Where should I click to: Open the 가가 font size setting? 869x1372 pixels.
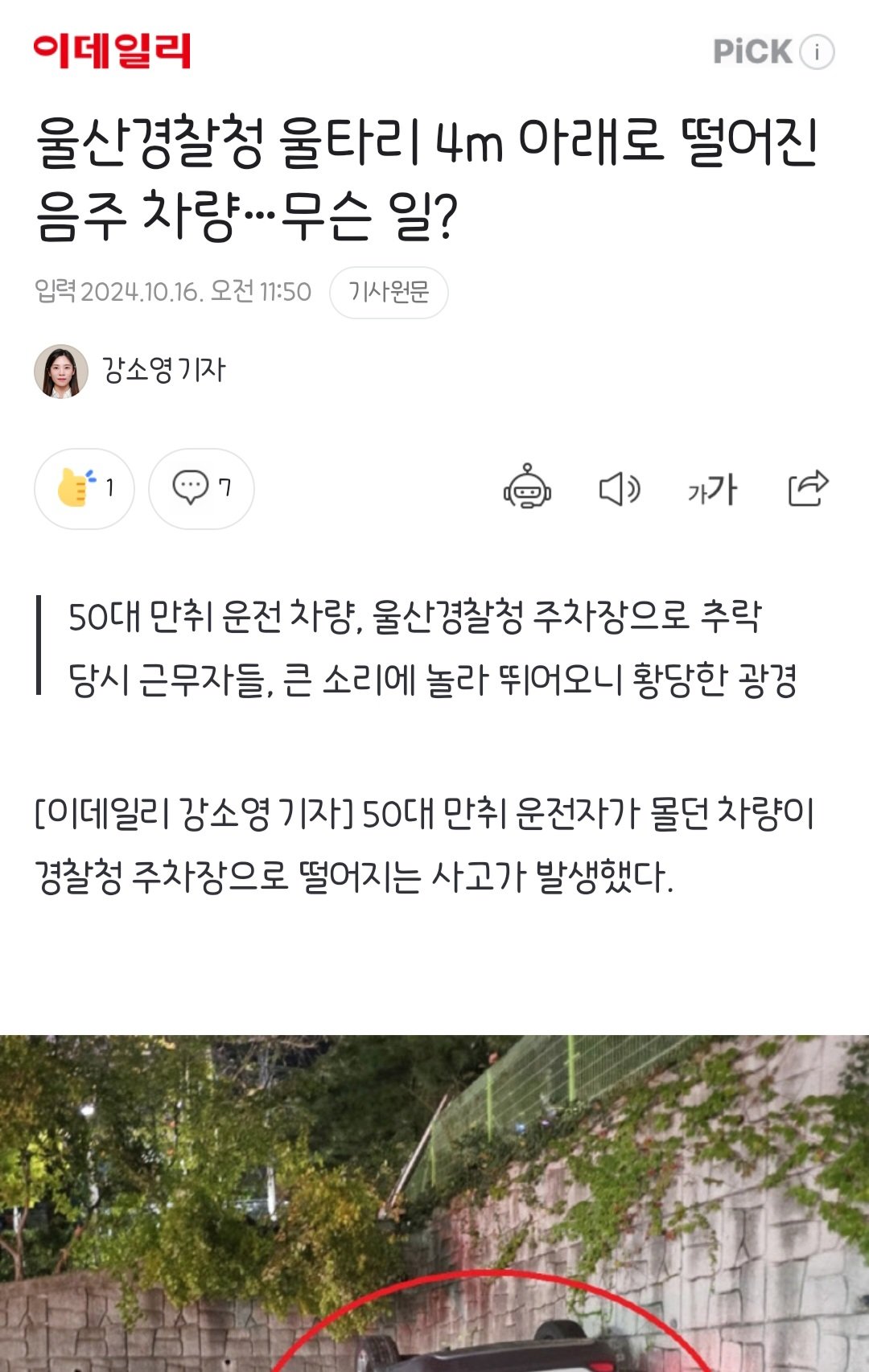click(712, 489)
